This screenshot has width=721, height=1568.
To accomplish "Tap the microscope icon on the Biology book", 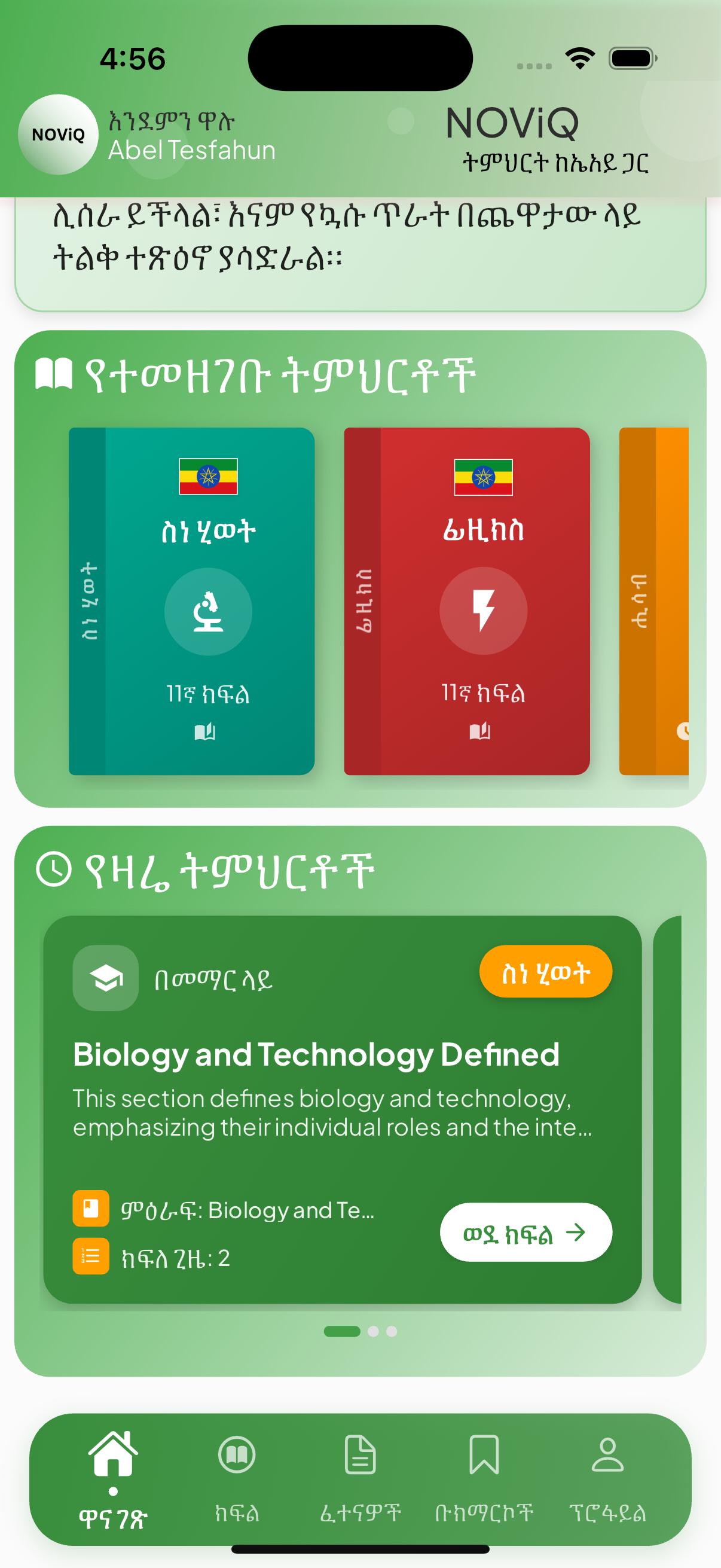I will coord(209,612).
